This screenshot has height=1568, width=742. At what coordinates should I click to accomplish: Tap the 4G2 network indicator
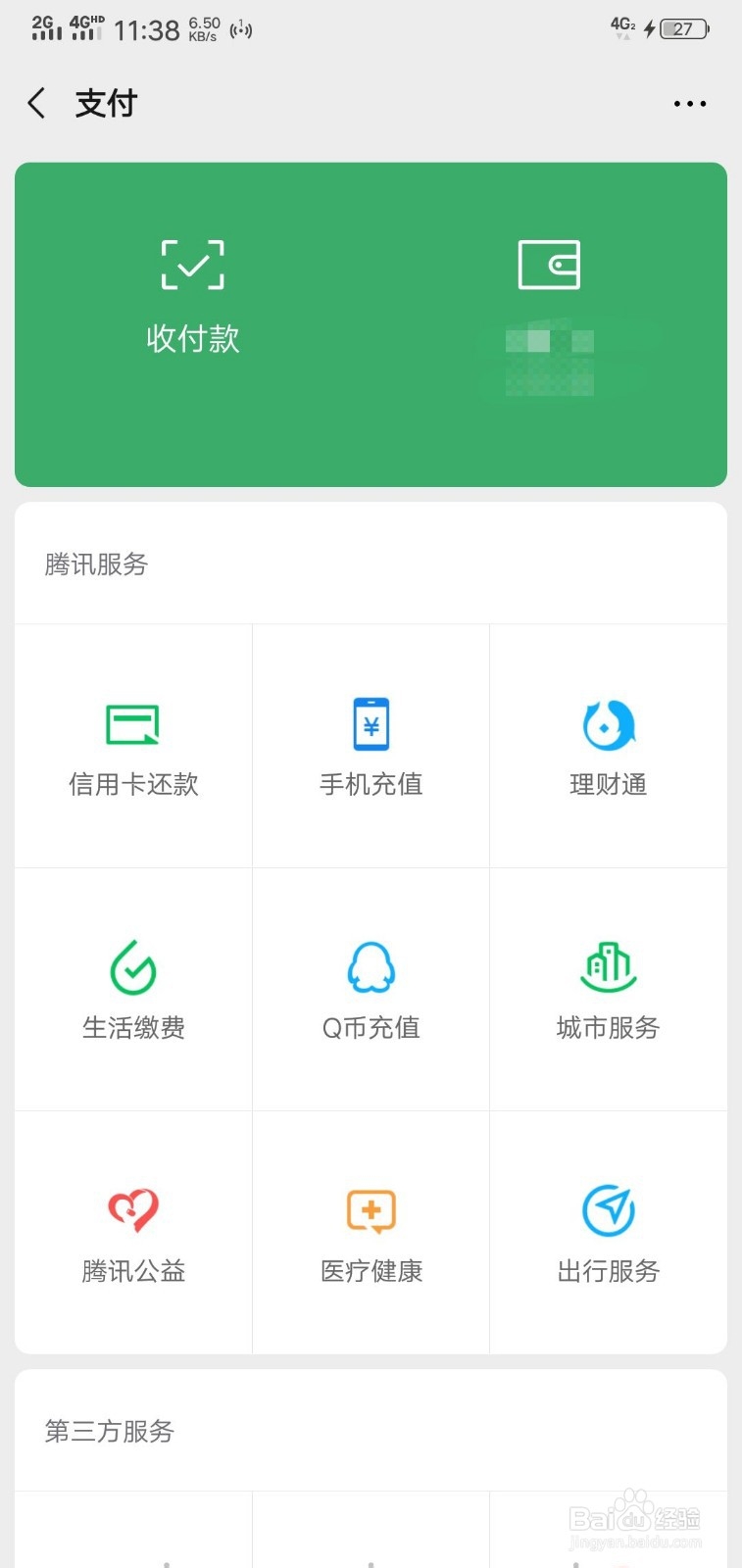[620, 28]
